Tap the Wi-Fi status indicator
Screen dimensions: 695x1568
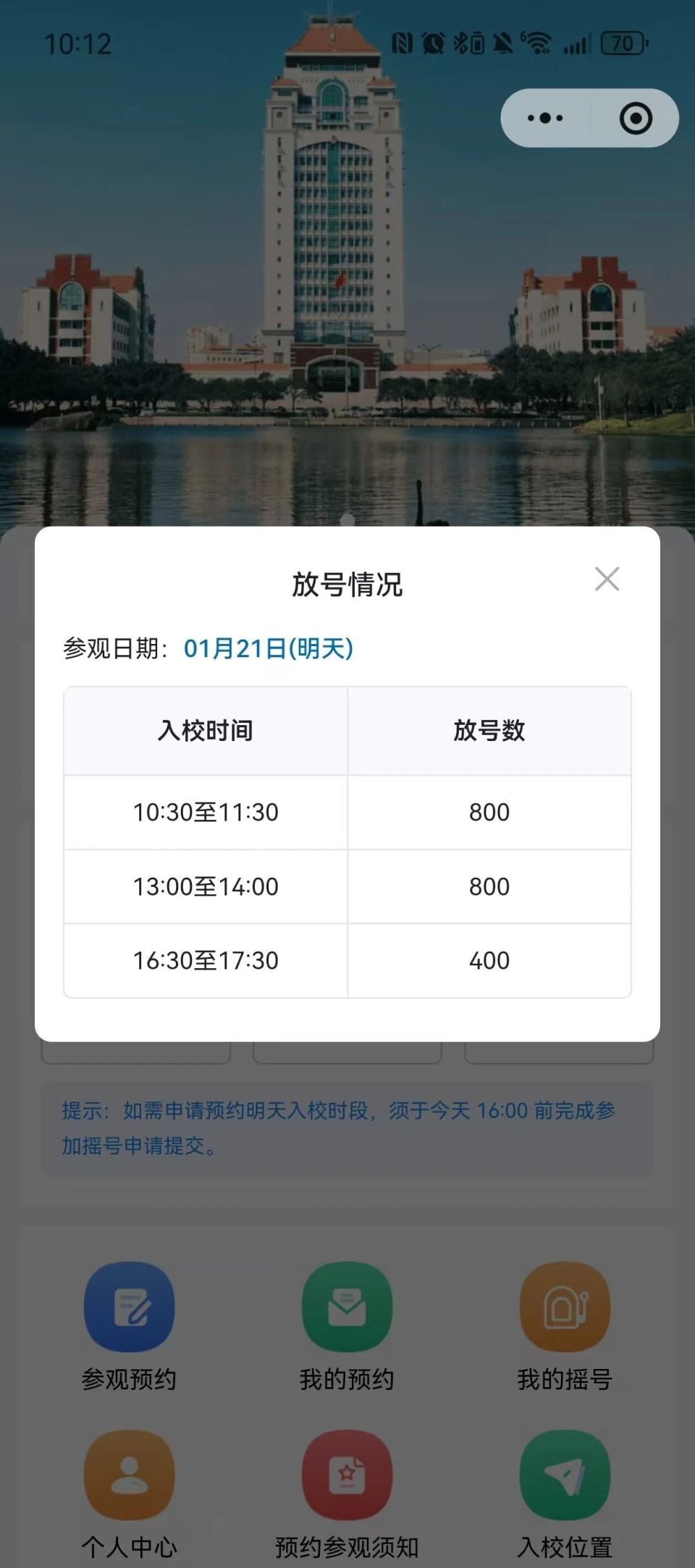point(539,41)
